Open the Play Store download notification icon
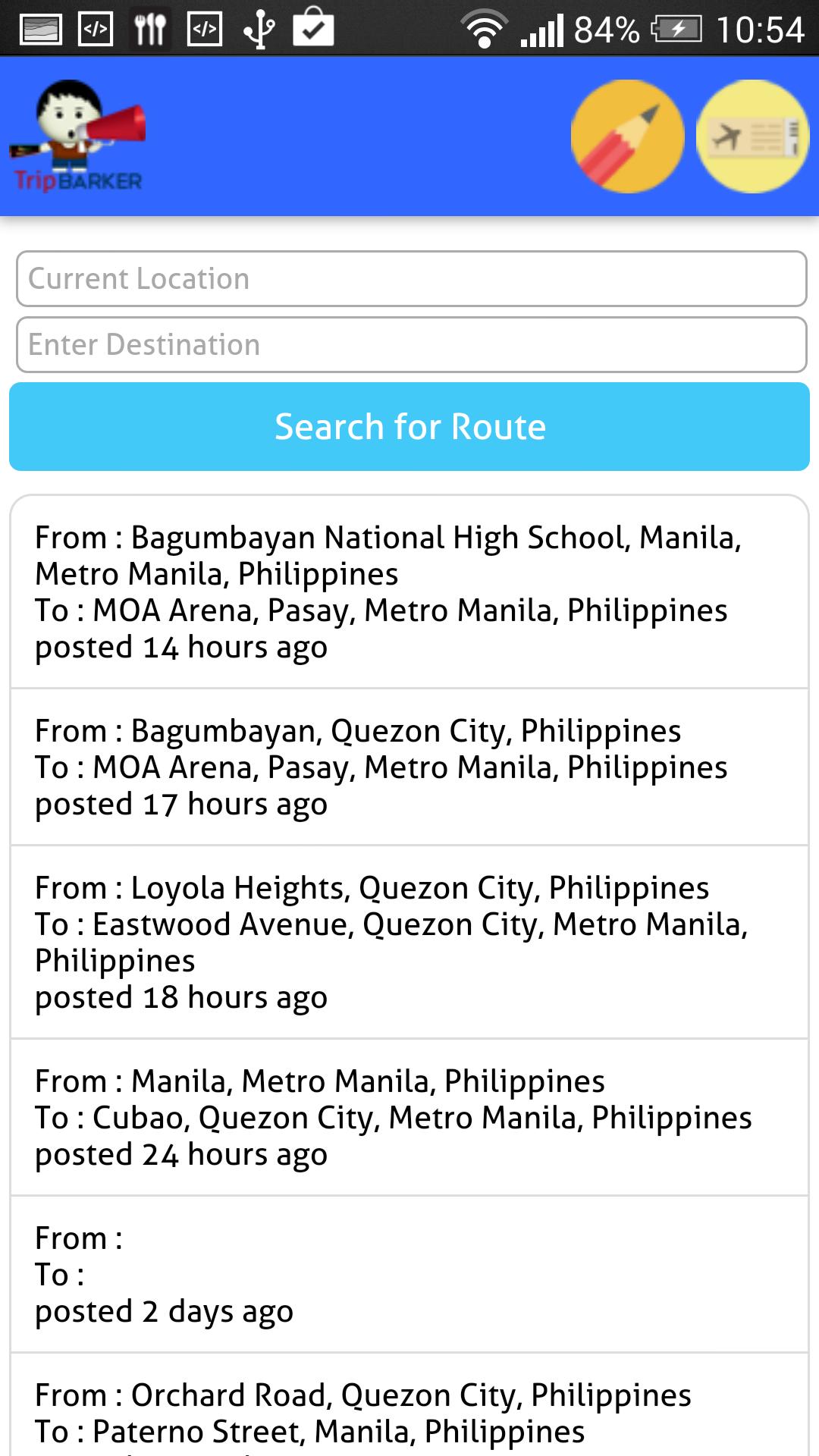Image resolution: width=819 pixels, height=1456 pixels. pos(314,29)
